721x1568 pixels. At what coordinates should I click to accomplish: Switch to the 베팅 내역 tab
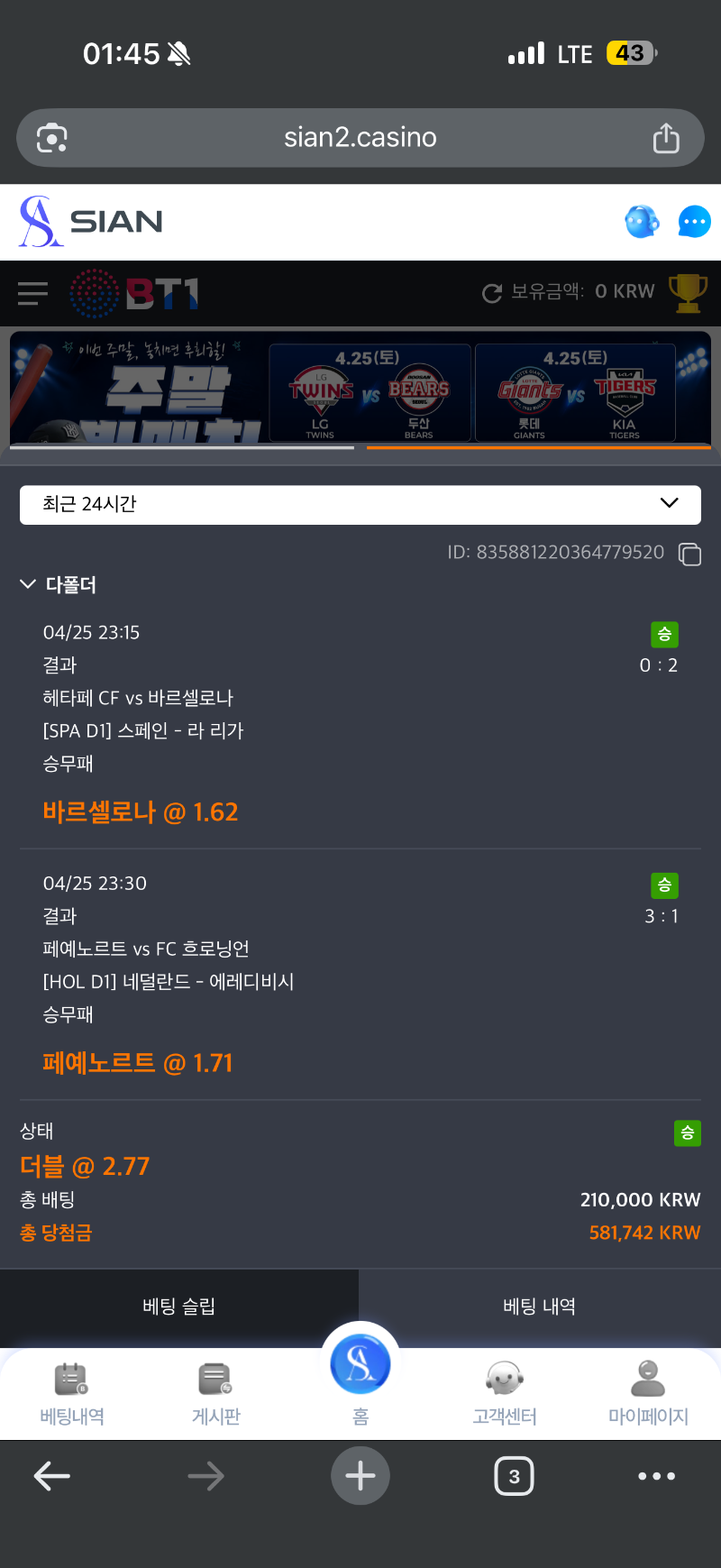tap(539, 1307)
